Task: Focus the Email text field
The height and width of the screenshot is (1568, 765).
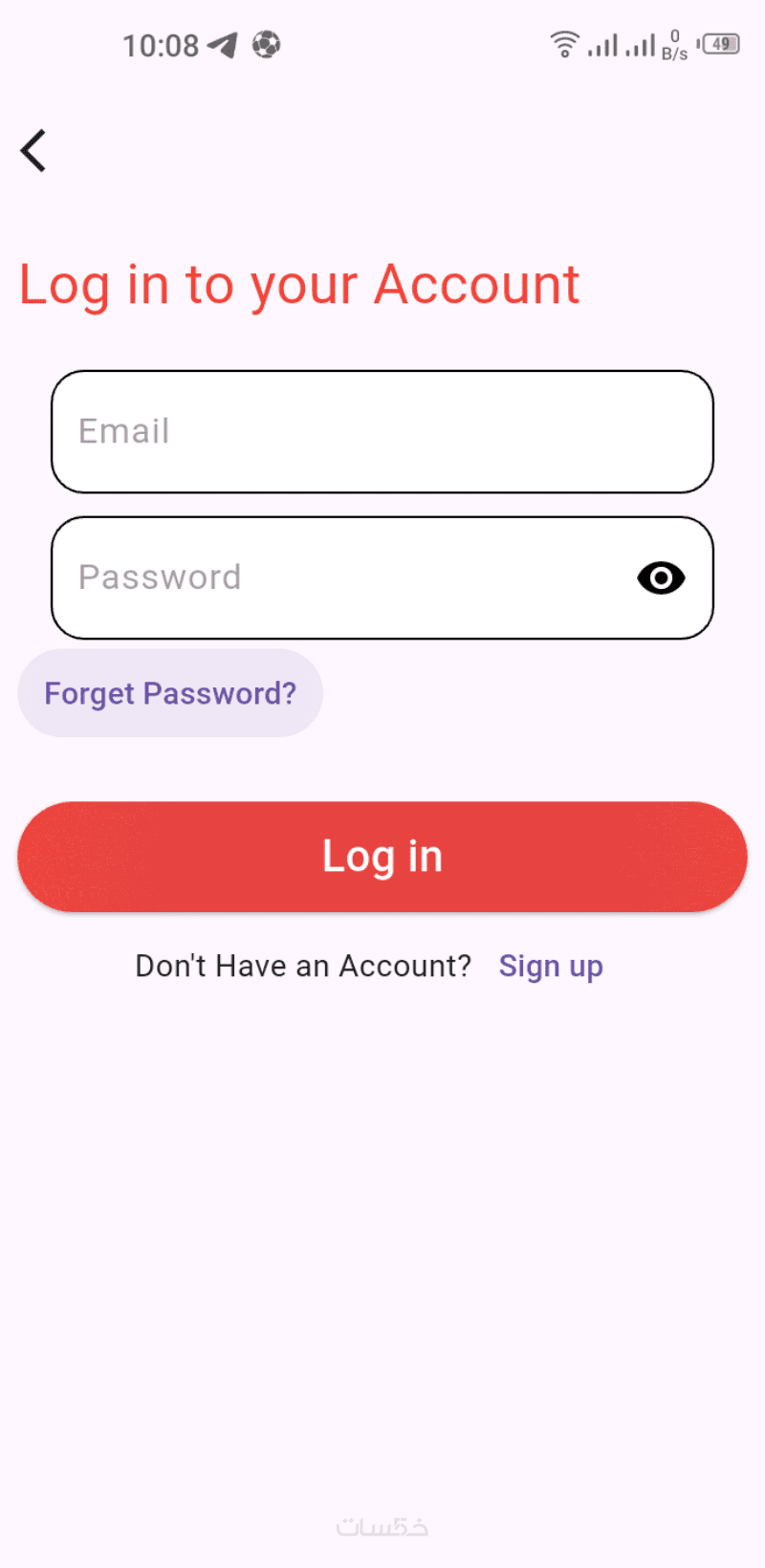Action: (382, 432)
